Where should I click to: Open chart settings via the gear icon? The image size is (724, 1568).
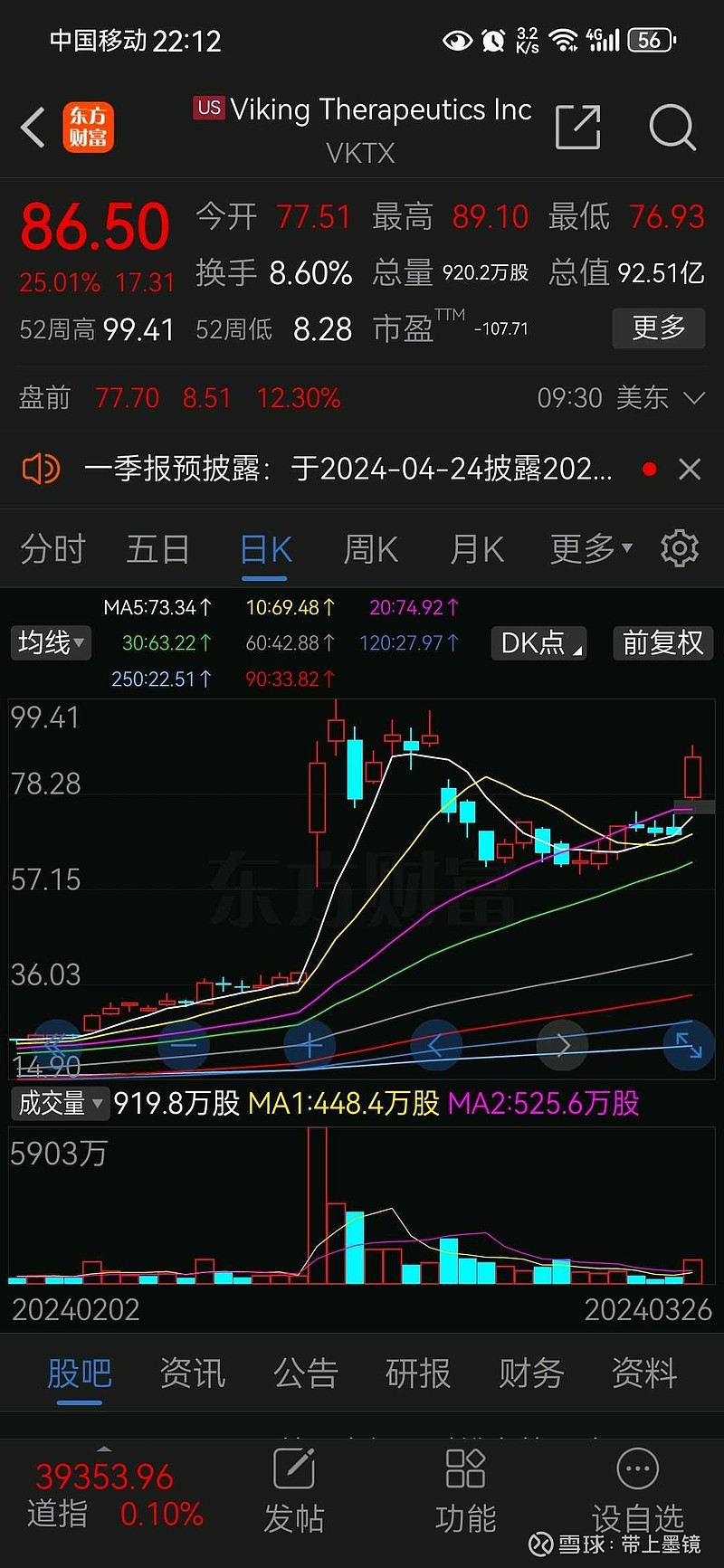pyautogui.click(x=680, y=548)
